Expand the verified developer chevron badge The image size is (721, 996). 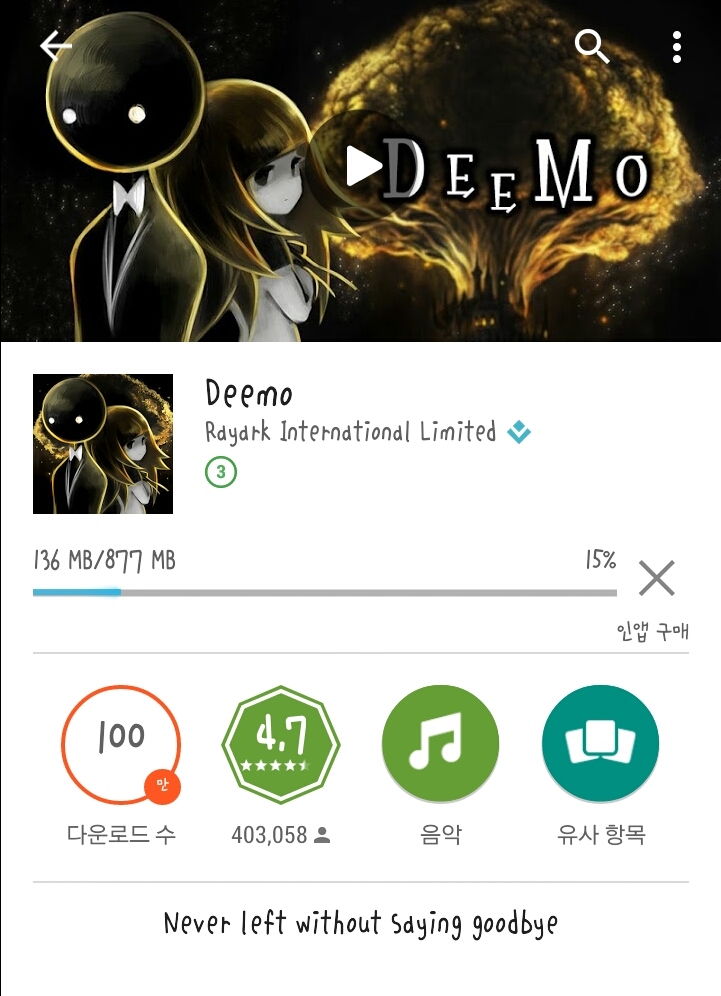pyautogui.click(x=517, y=431)
